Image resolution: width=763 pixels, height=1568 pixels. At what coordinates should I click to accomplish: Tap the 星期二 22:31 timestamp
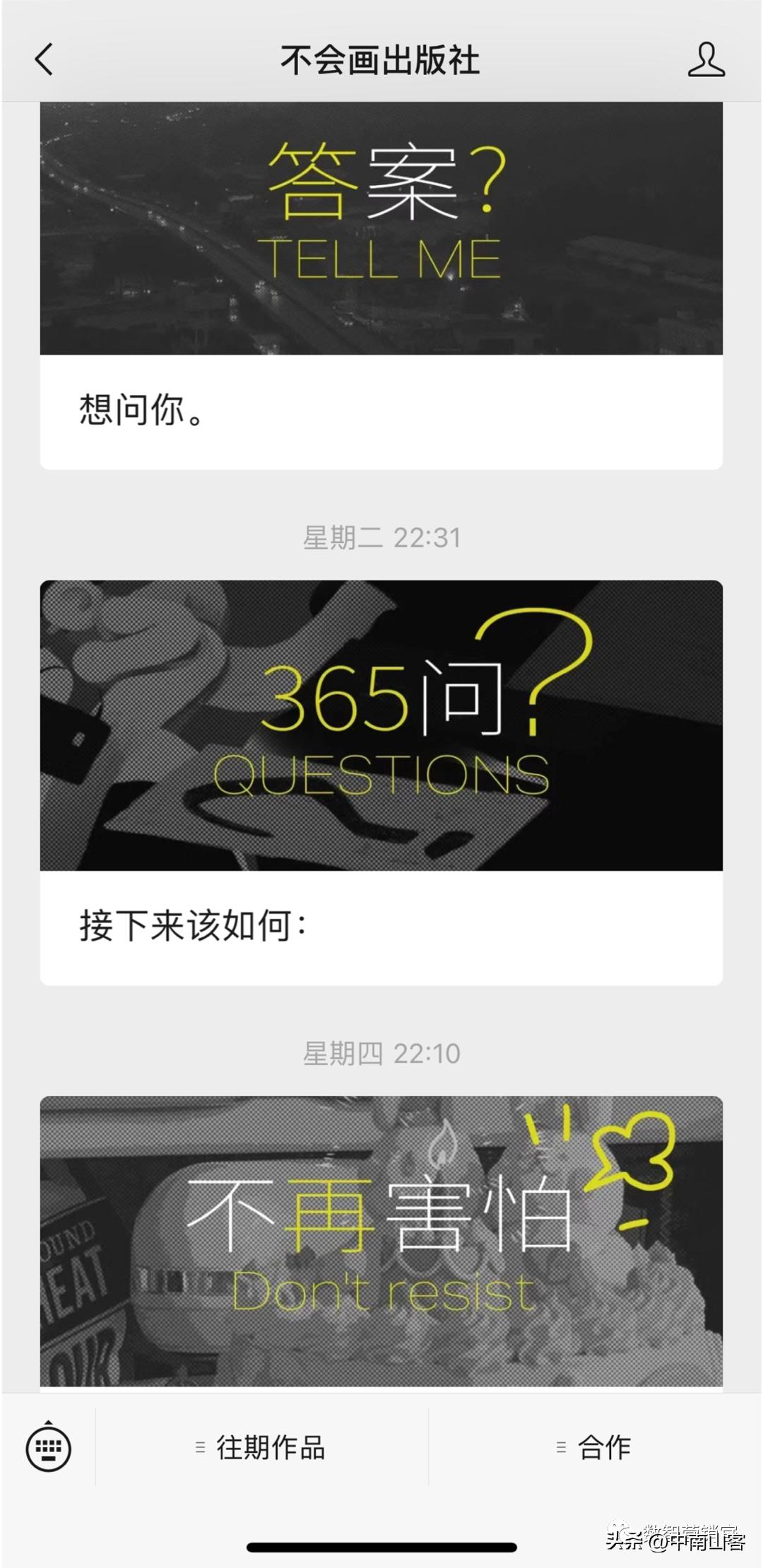click(381, 539)
